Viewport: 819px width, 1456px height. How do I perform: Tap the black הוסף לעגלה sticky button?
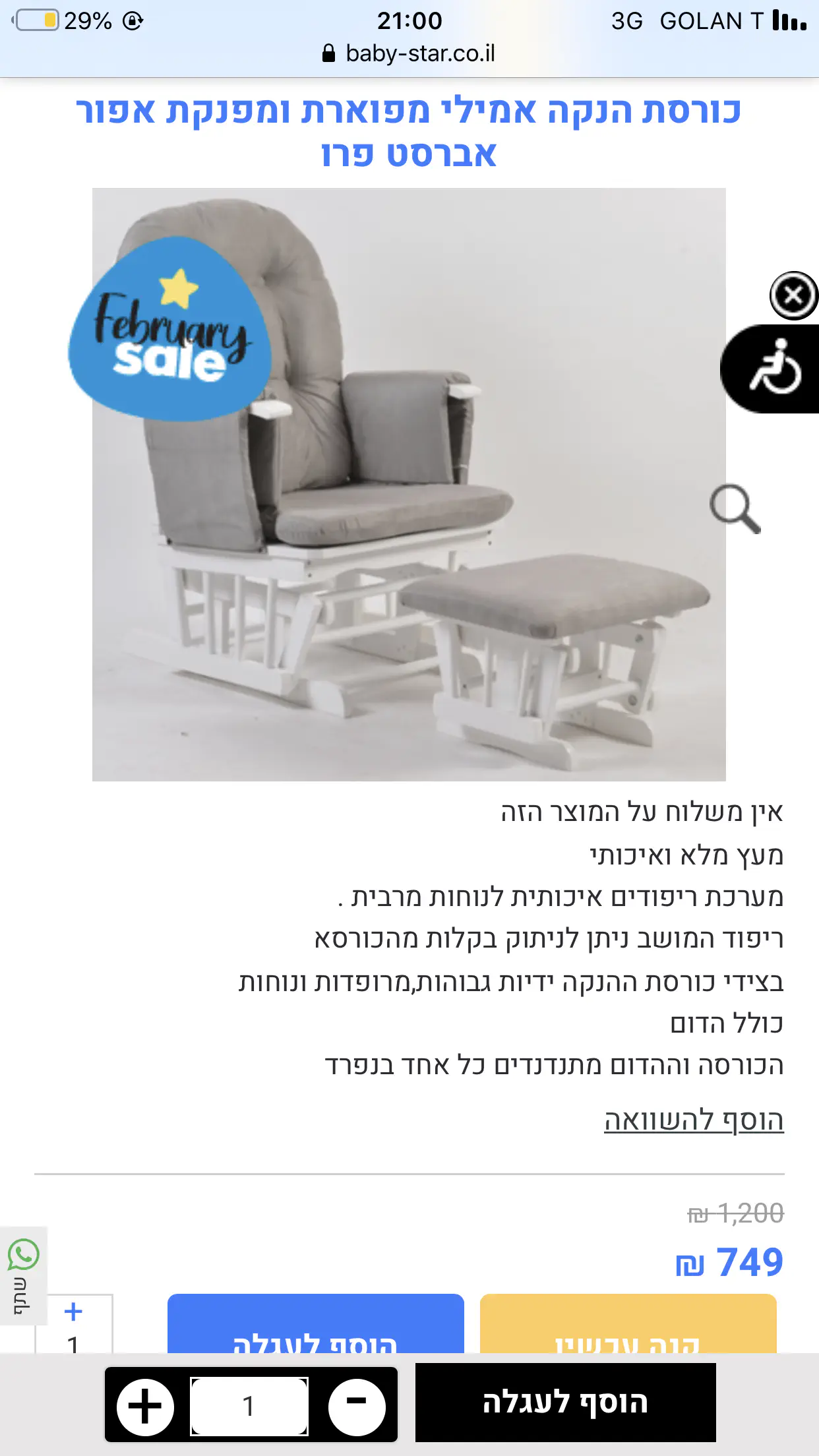(x=565, y=1403)
